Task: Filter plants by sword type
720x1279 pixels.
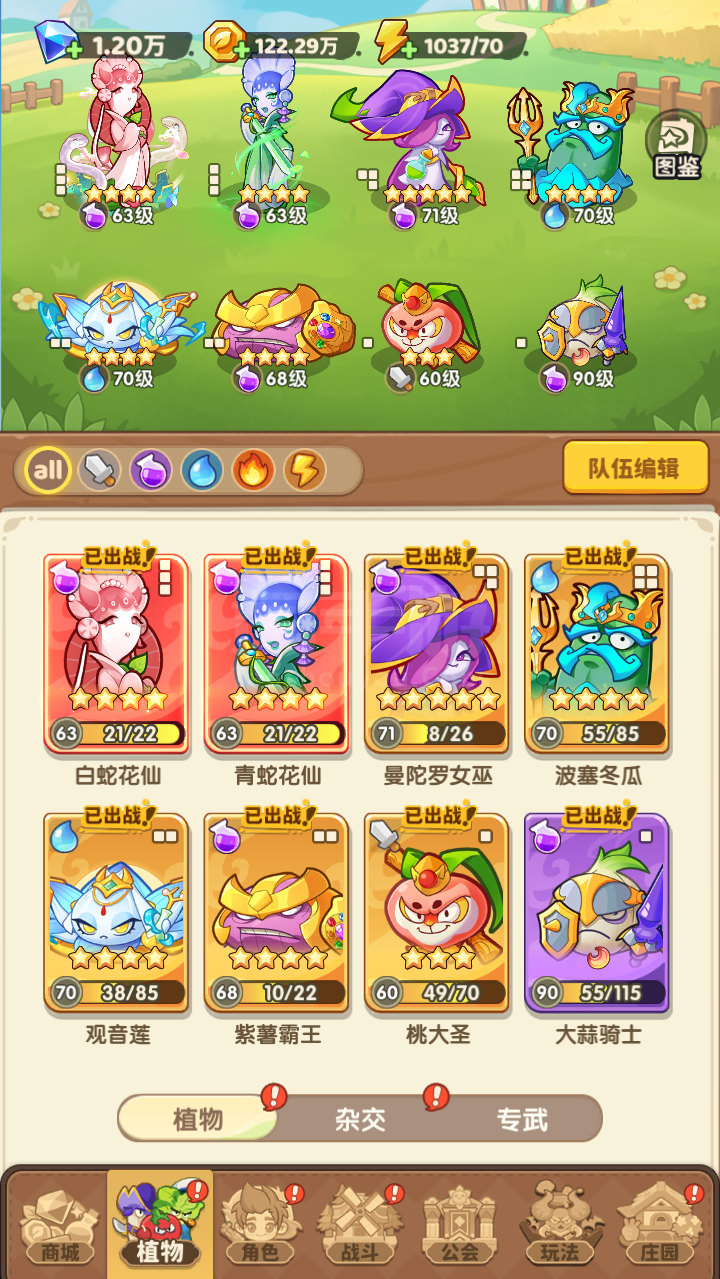Action: pyautogui.click(x=99, y=470)
